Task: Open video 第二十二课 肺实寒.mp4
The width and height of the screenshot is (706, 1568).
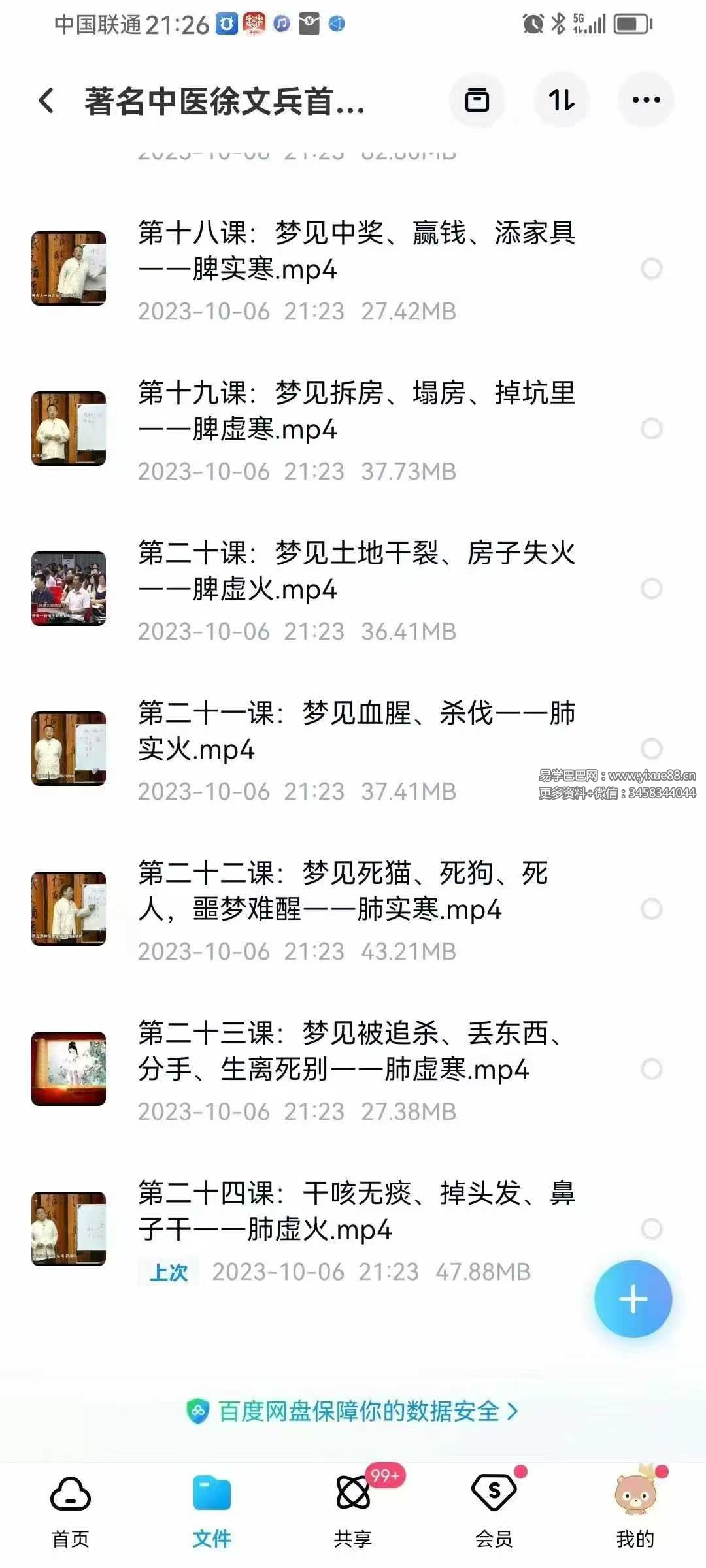Action: tap(343, 892)
